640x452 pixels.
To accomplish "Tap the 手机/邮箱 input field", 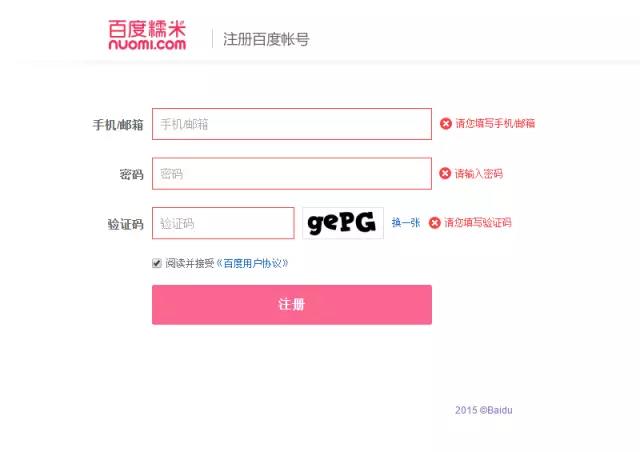I will pos(291,124).
